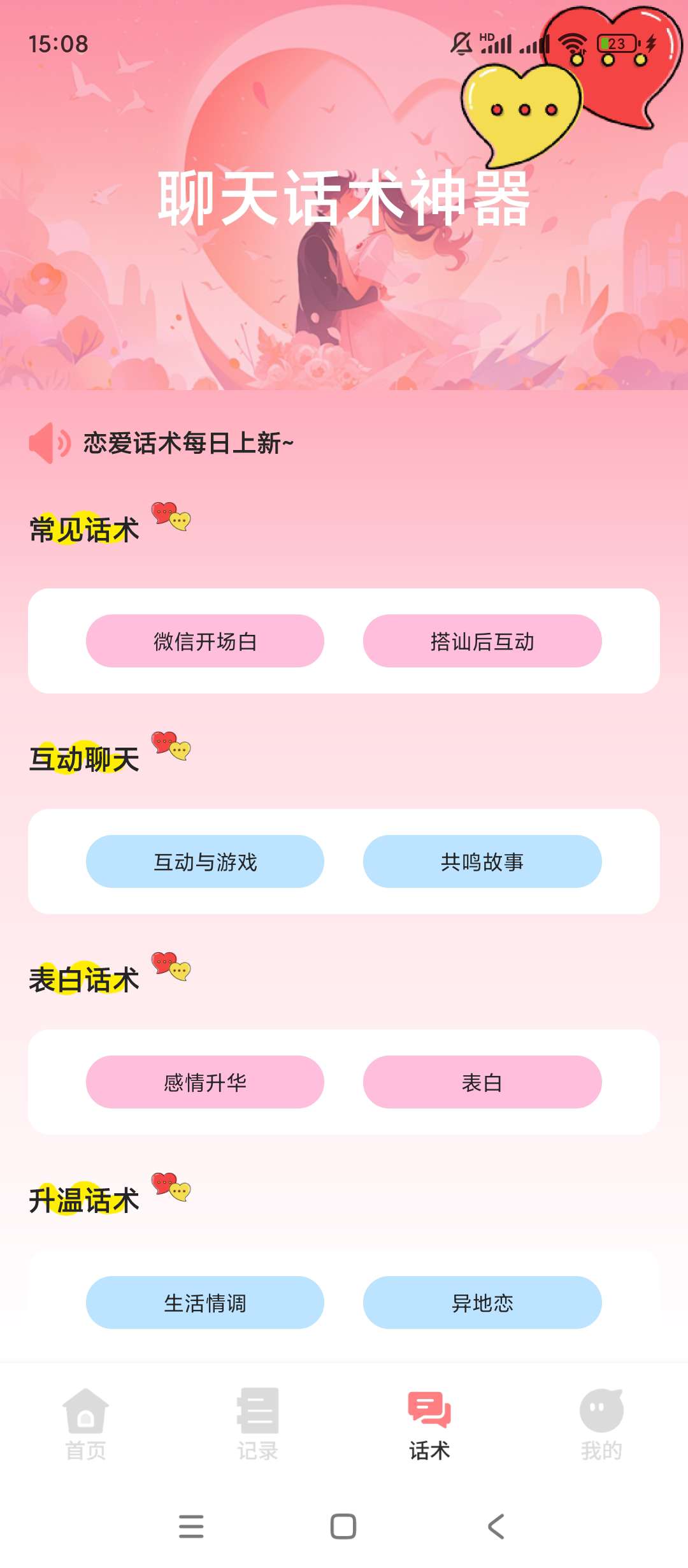Open the 生活情调 category
Image resolution: width=688 pixels, height=1568 pixels.
point(204,1303)
